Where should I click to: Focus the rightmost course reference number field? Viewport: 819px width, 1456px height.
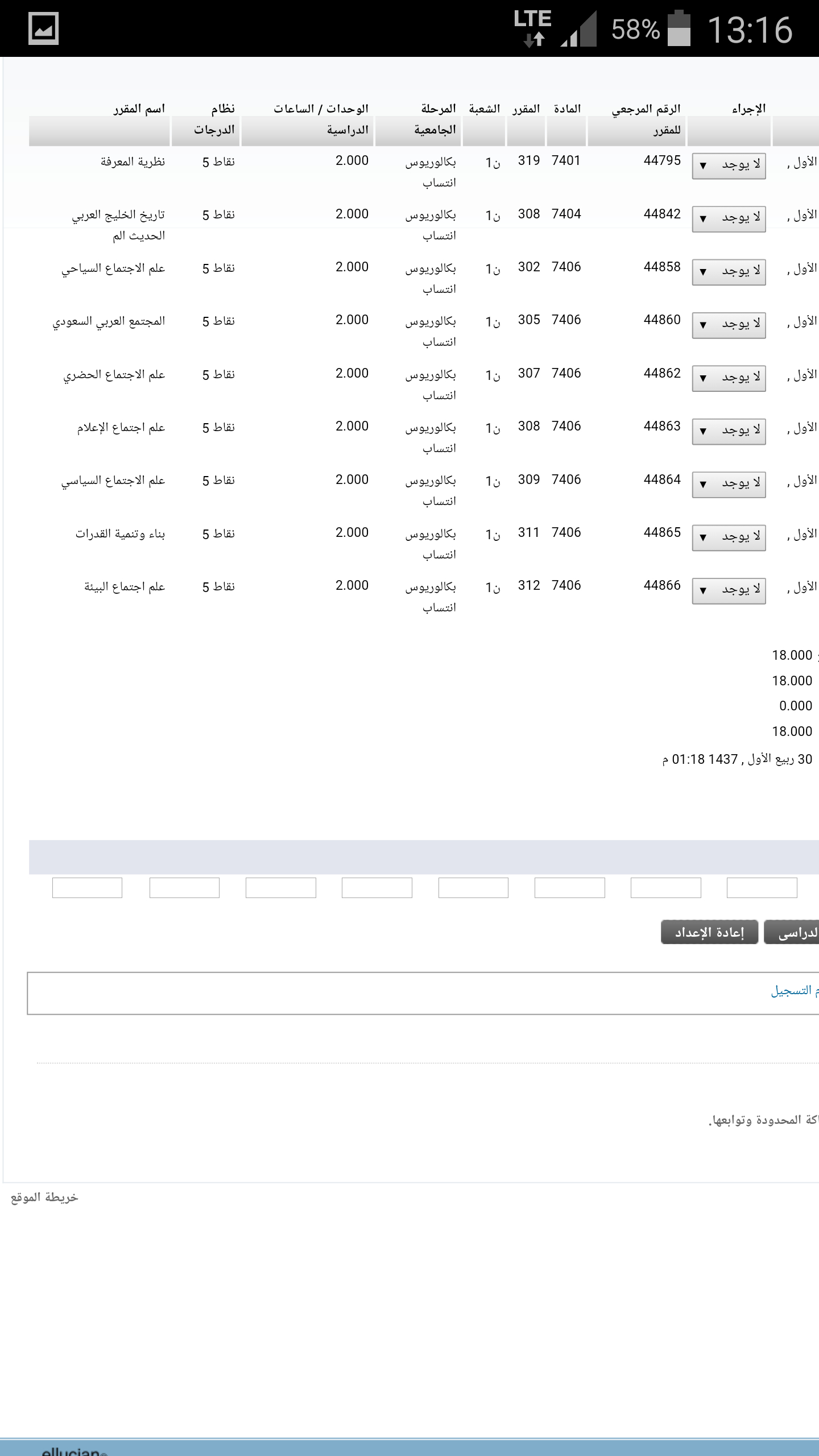click(762, 888)
